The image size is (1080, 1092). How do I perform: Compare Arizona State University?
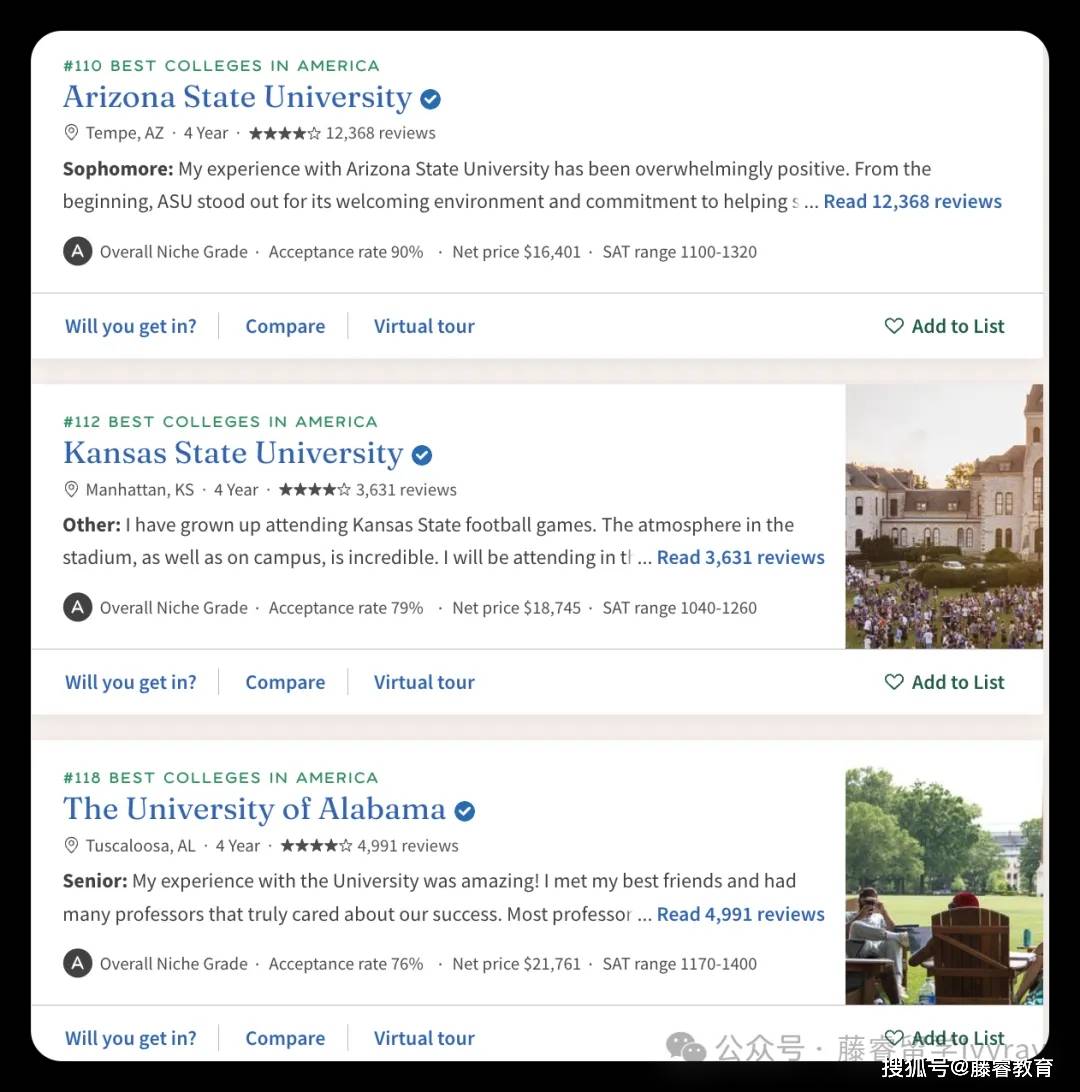285,326
